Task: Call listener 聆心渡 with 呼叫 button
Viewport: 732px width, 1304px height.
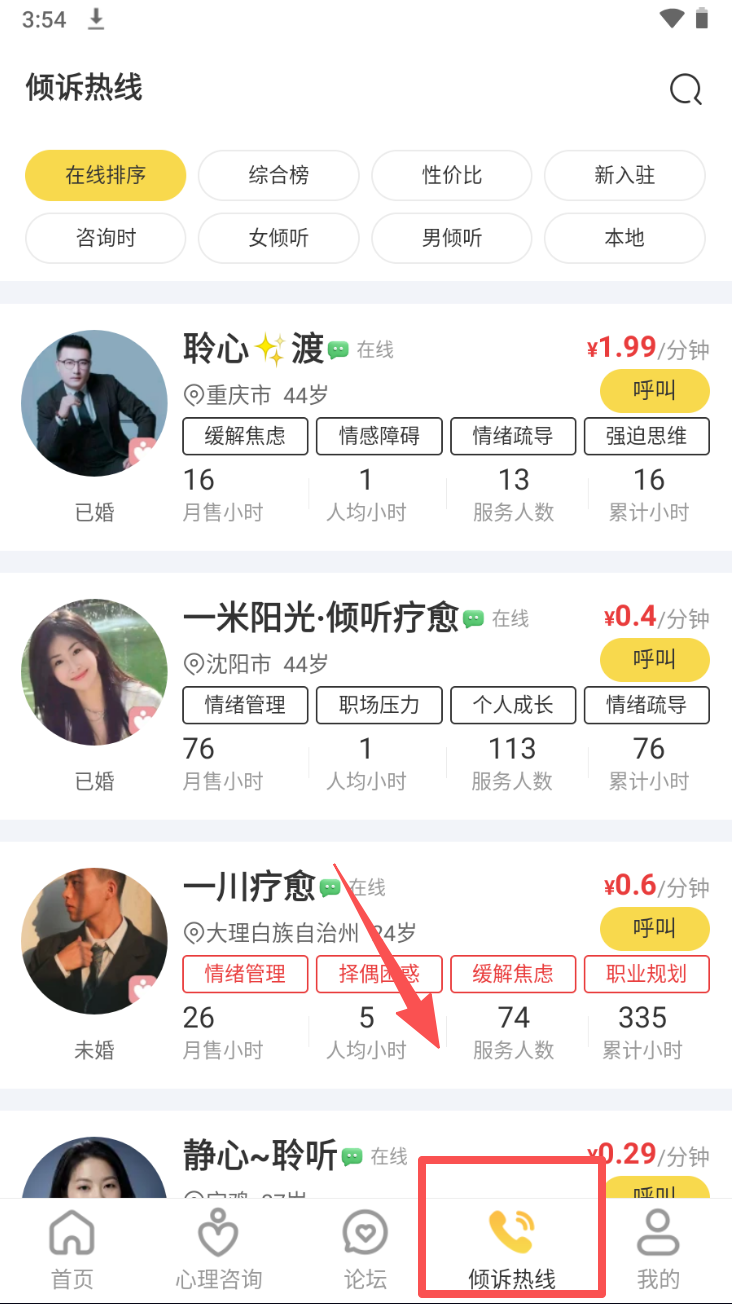Action: coord(655,391)
